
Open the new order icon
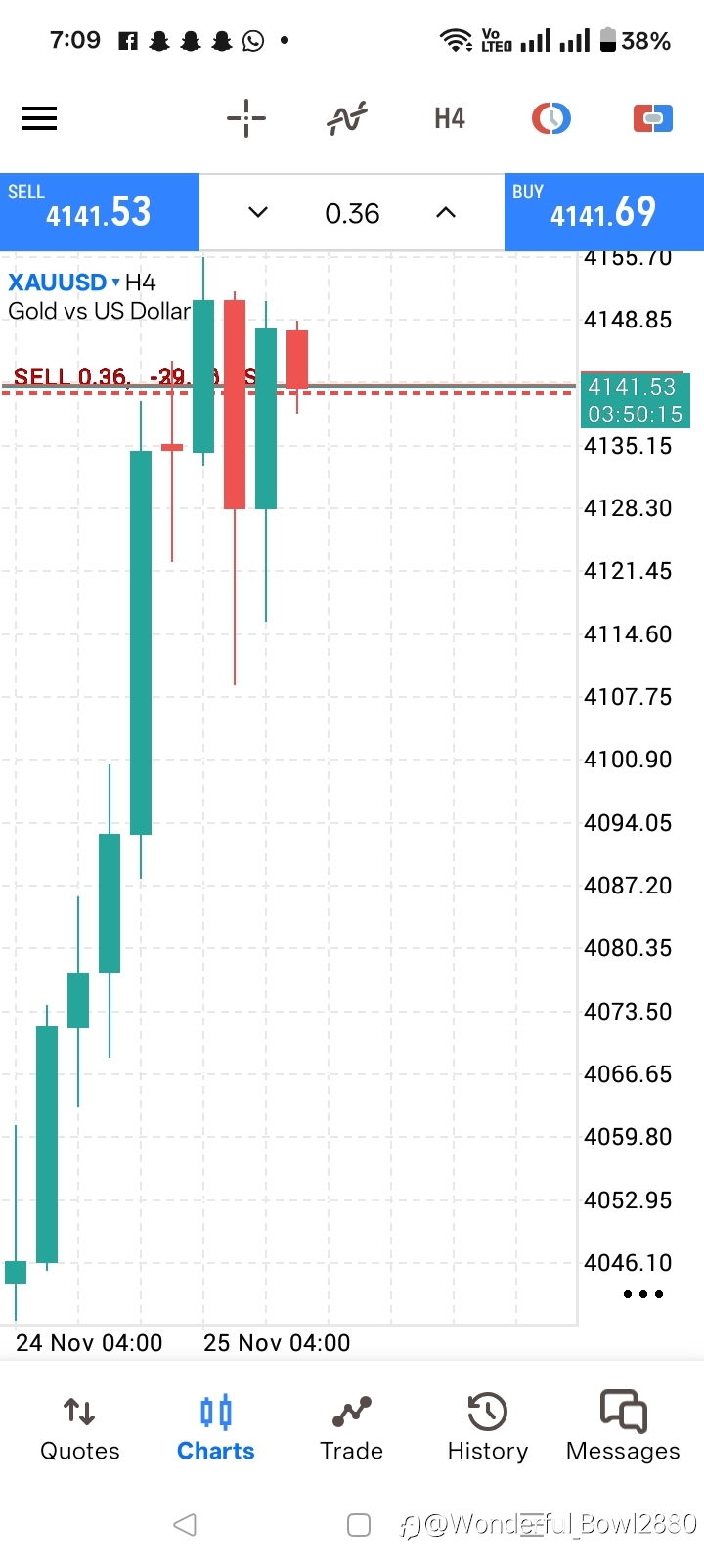(x=653, y=118)
